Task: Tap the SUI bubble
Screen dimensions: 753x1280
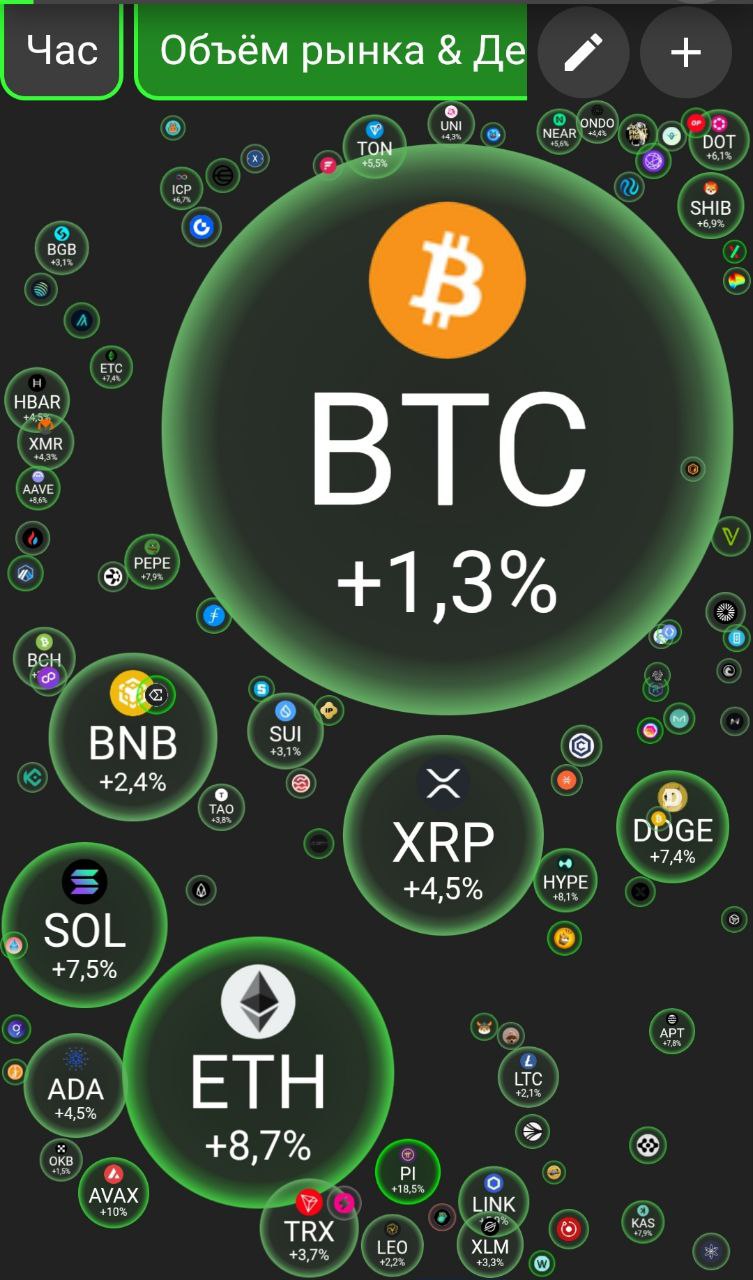Action: [286, 730]
